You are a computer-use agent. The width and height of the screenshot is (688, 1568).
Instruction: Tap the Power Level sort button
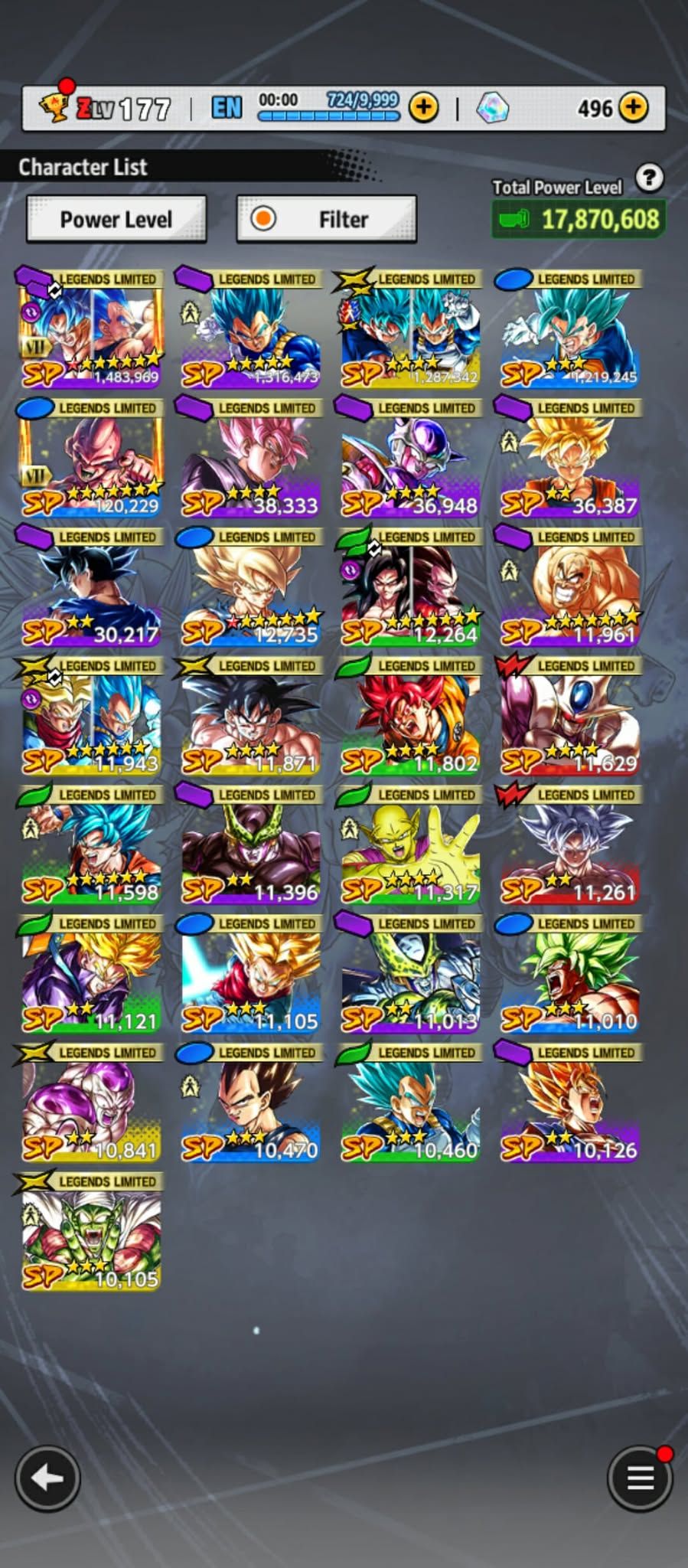click(116, 220)
